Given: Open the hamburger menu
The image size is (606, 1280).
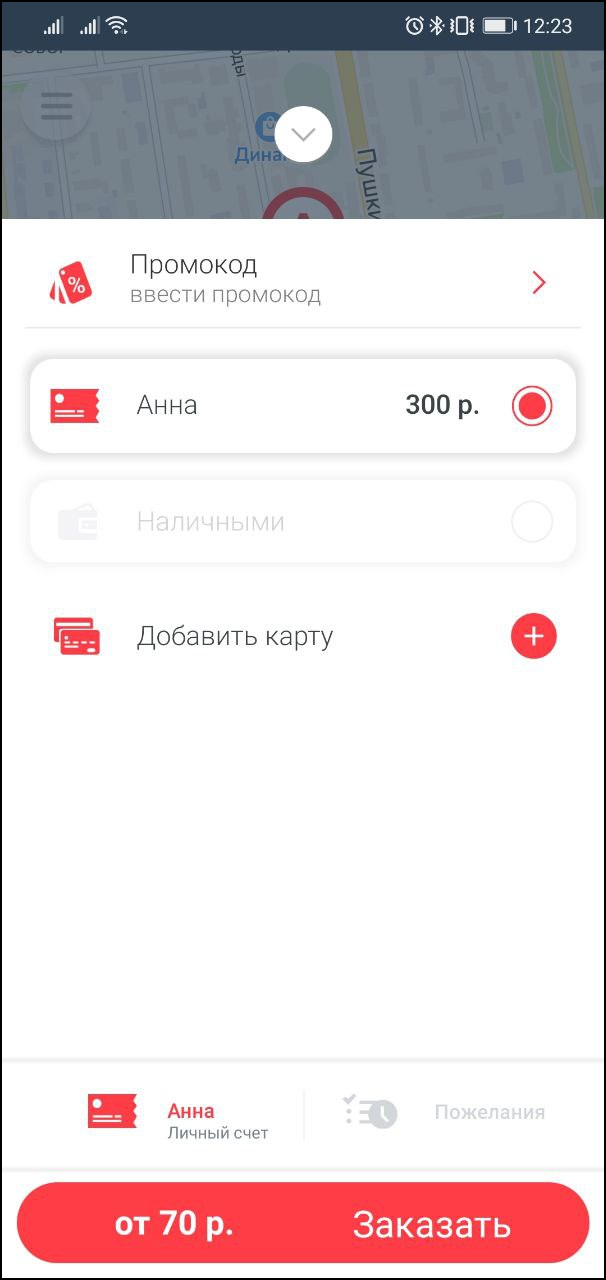Looking at the screenshot, I should 56,106.
